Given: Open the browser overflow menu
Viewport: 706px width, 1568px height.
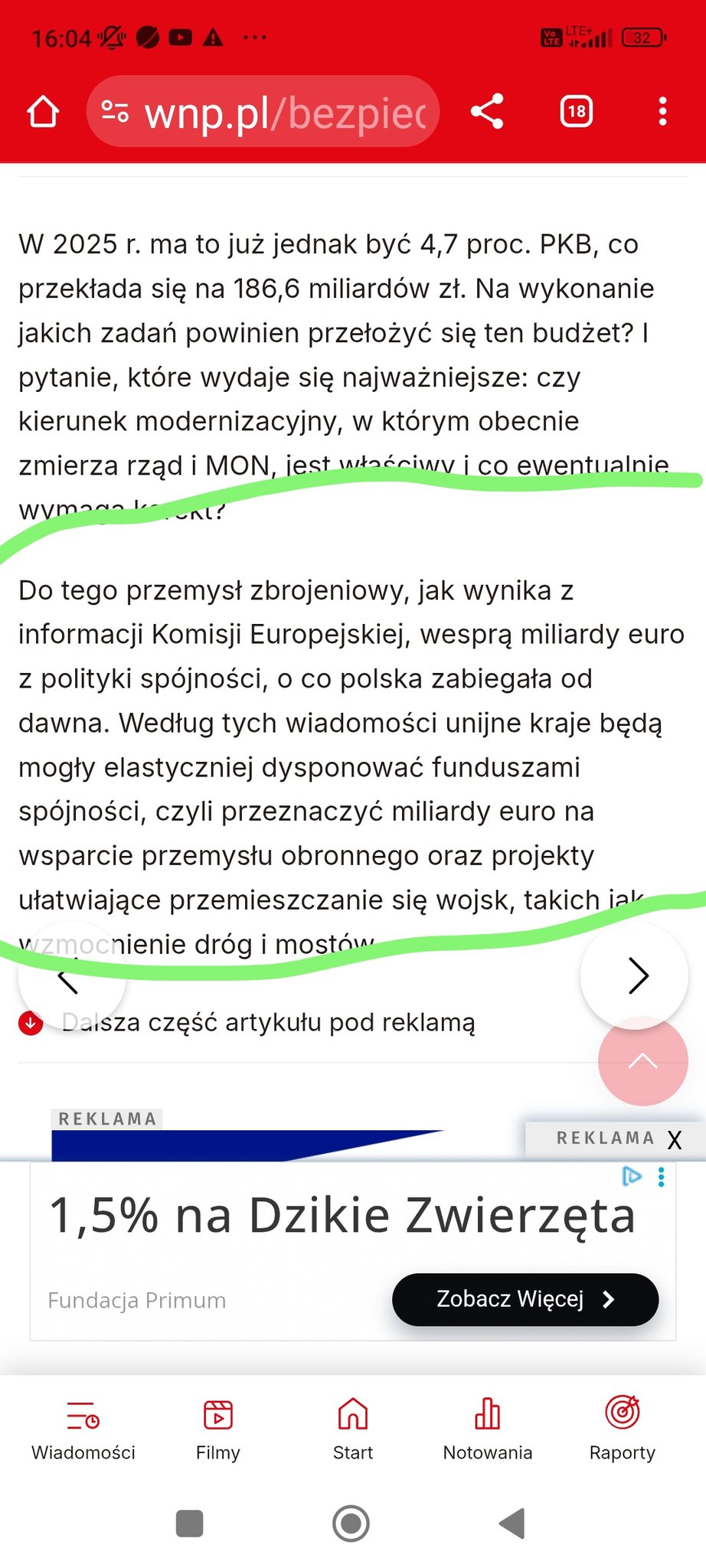Looking at the screenshot, I should 662,112.
